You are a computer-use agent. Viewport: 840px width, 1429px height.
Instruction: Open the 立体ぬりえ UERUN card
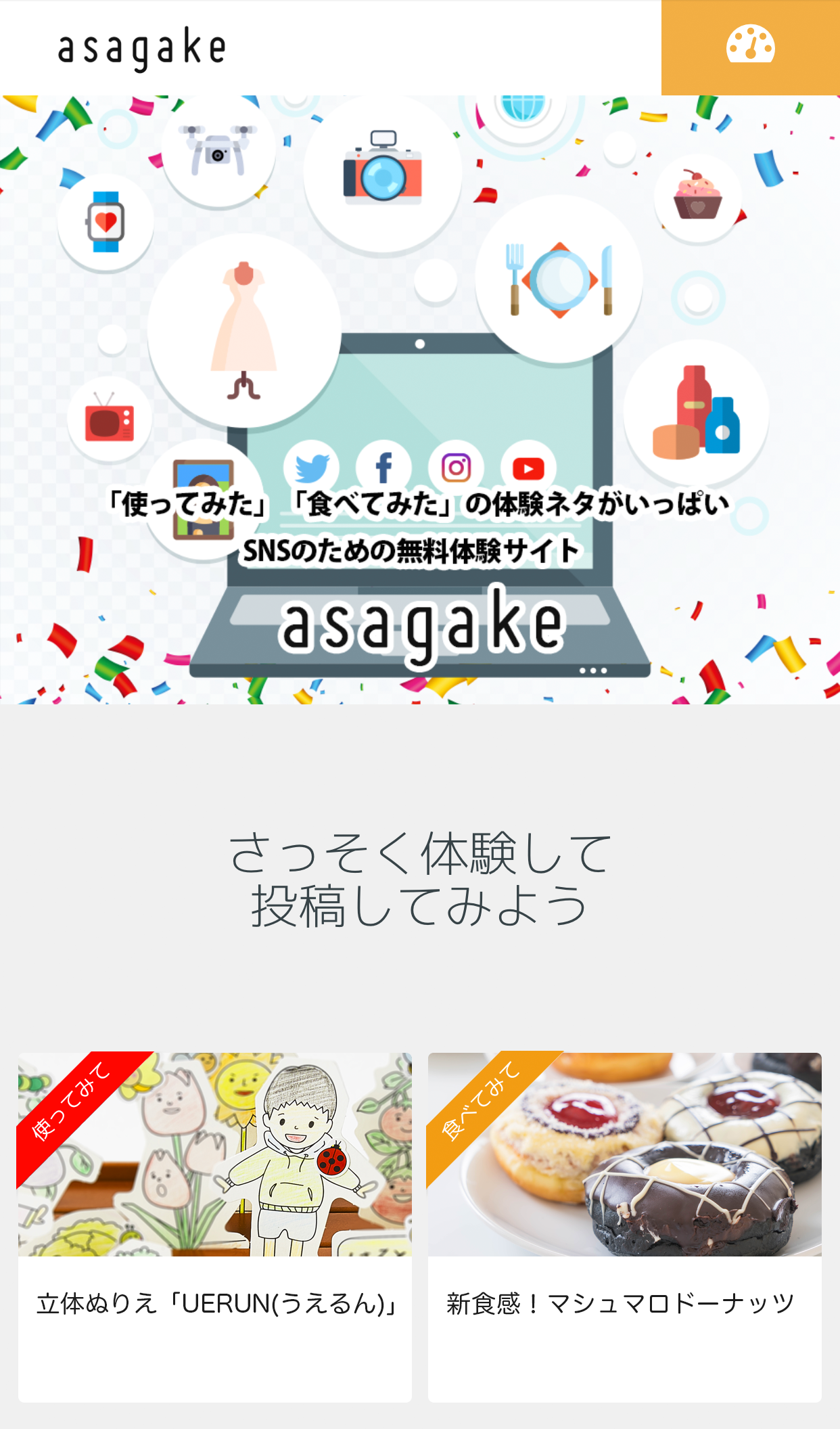[x=215, y=1227]
